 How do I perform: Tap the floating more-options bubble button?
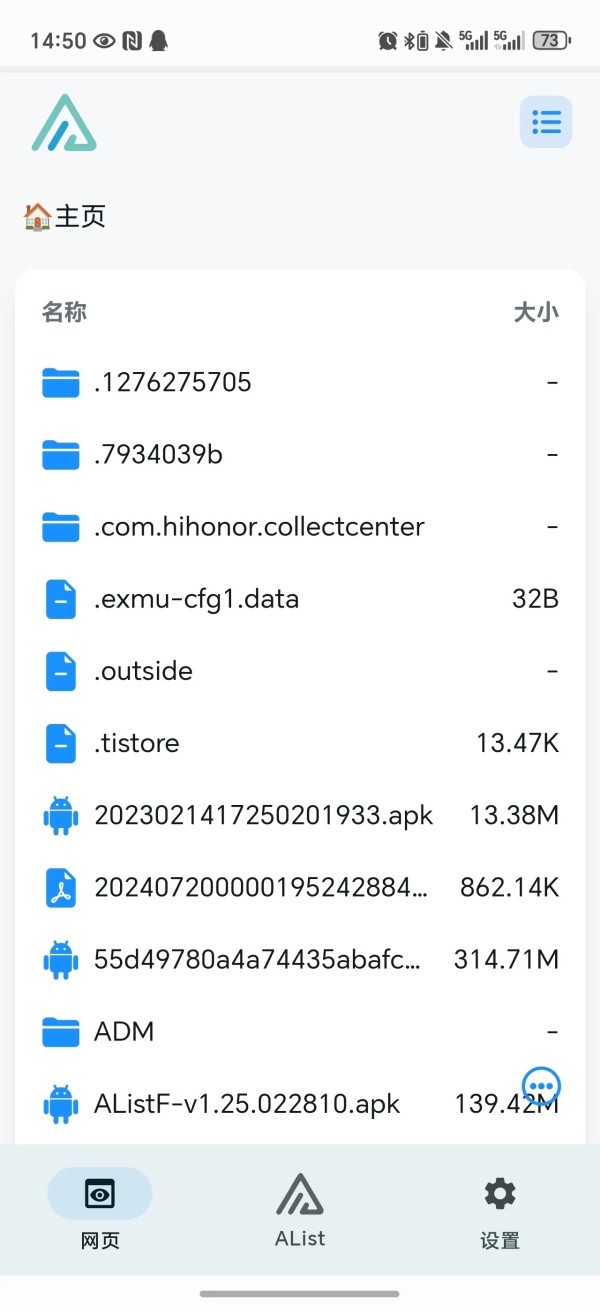pos(541,1085)
